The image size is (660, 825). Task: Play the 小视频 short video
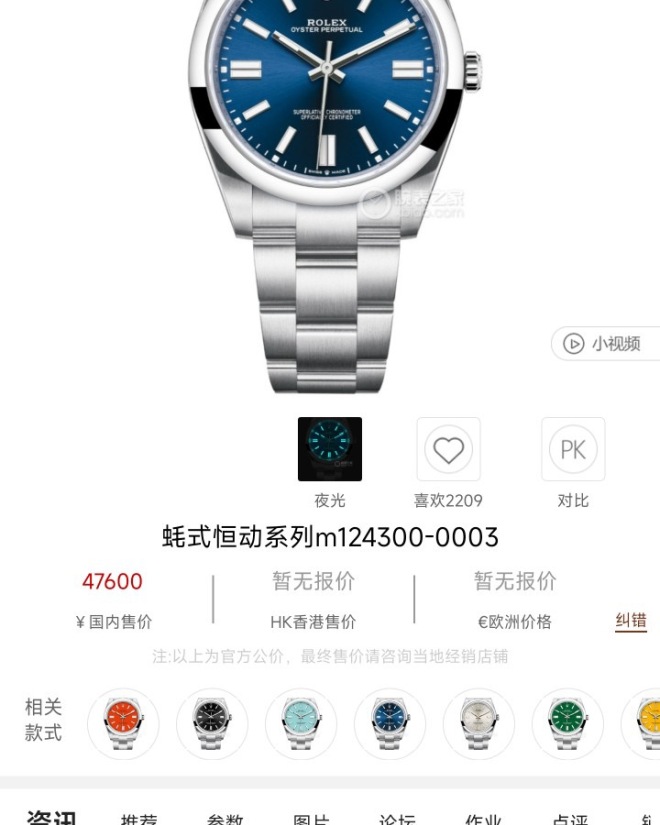click(x=604, y=344)
